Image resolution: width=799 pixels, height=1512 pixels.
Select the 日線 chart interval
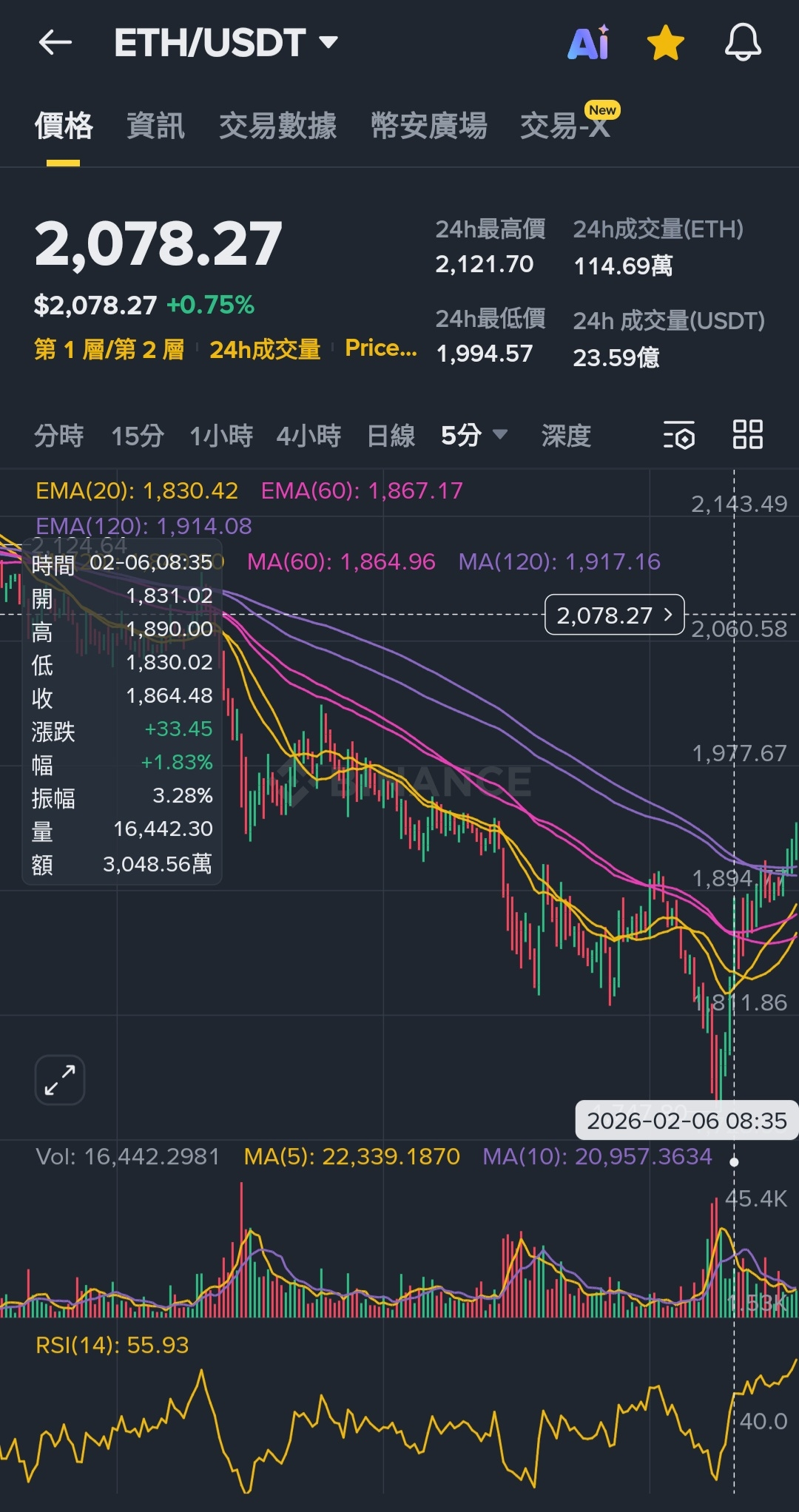click(391, 436)
